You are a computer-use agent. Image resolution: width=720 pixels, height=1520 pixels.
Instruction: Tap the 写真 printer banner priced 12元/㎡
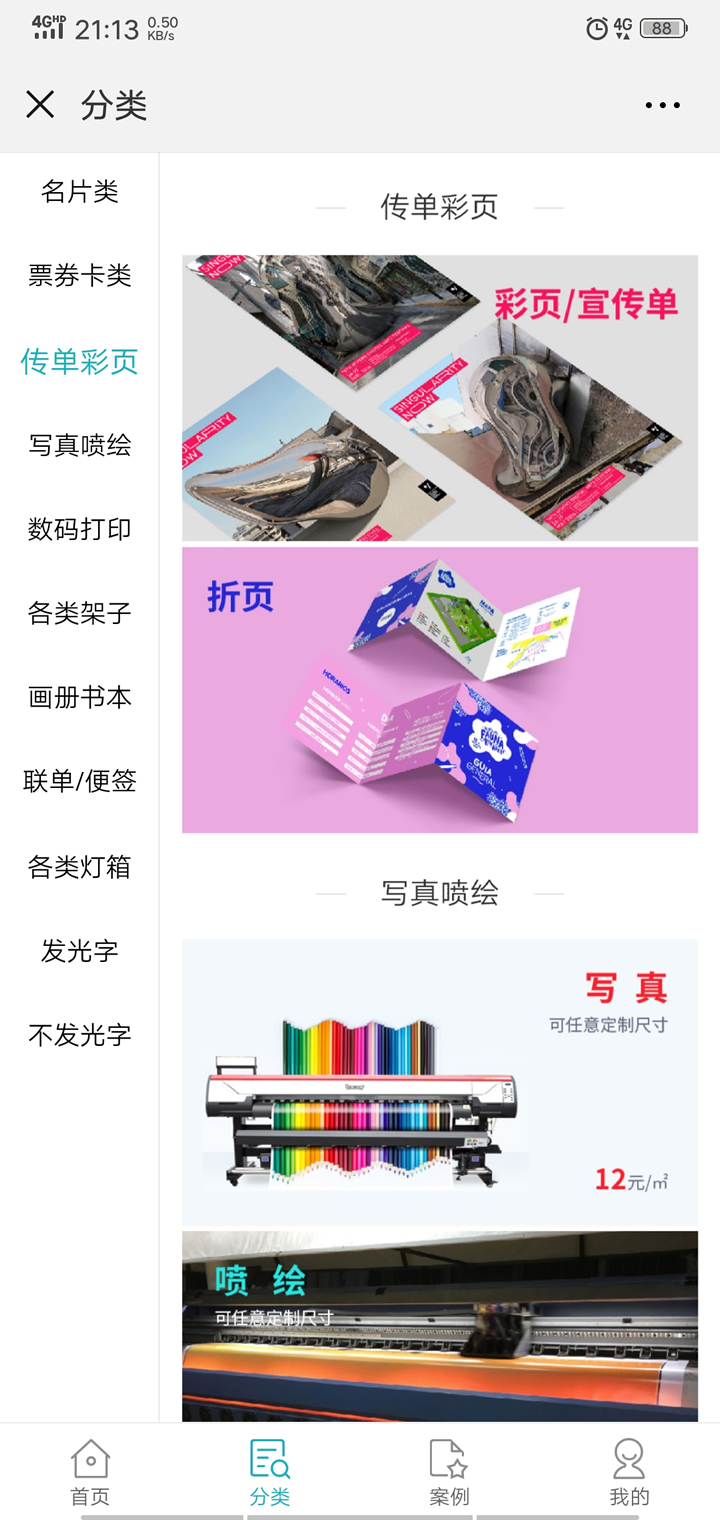click(x=438, y=1080)
